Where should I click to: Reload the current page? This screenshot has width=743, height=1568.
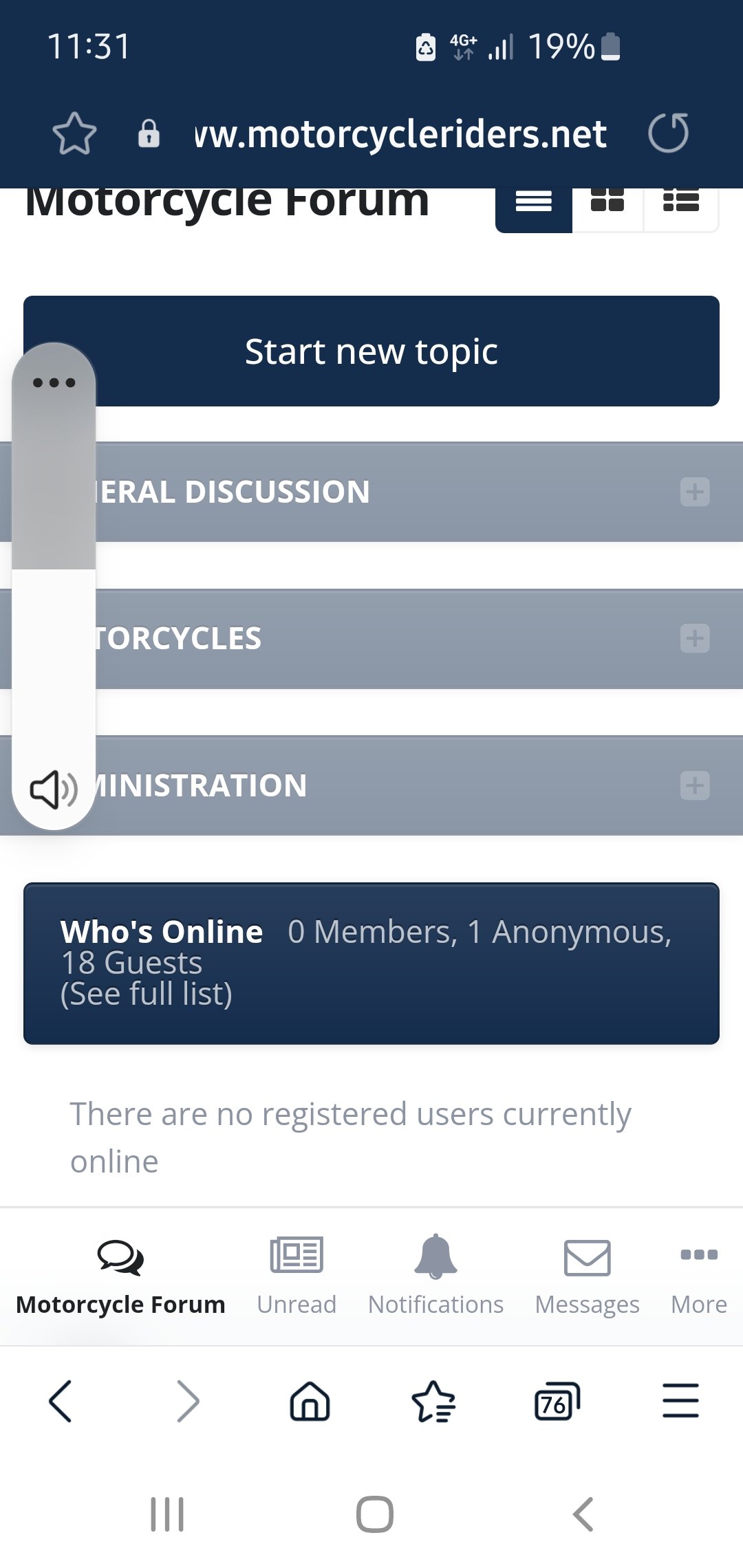coord(669,133)
